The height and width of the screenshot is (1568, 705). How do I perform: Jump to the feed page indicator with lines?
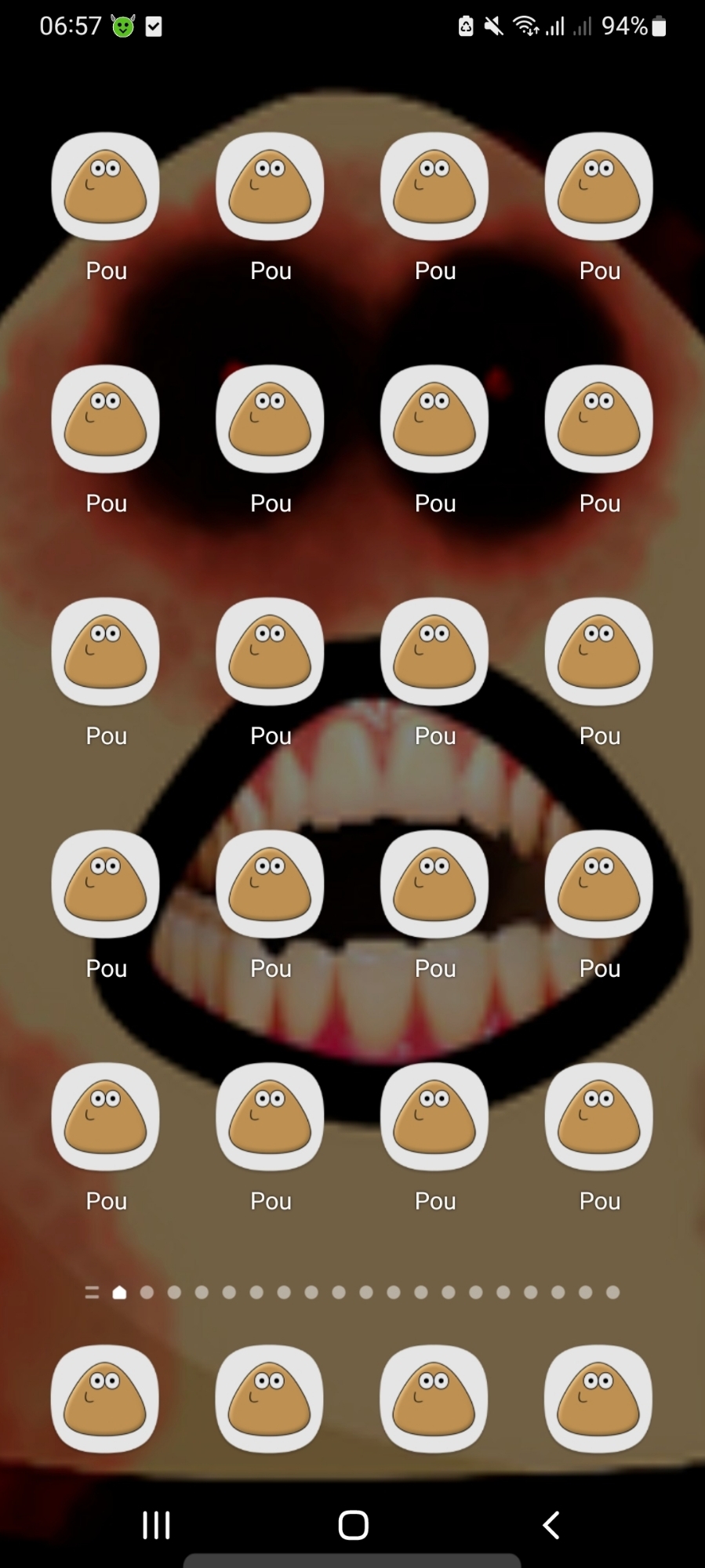[x=92, y=1293]
